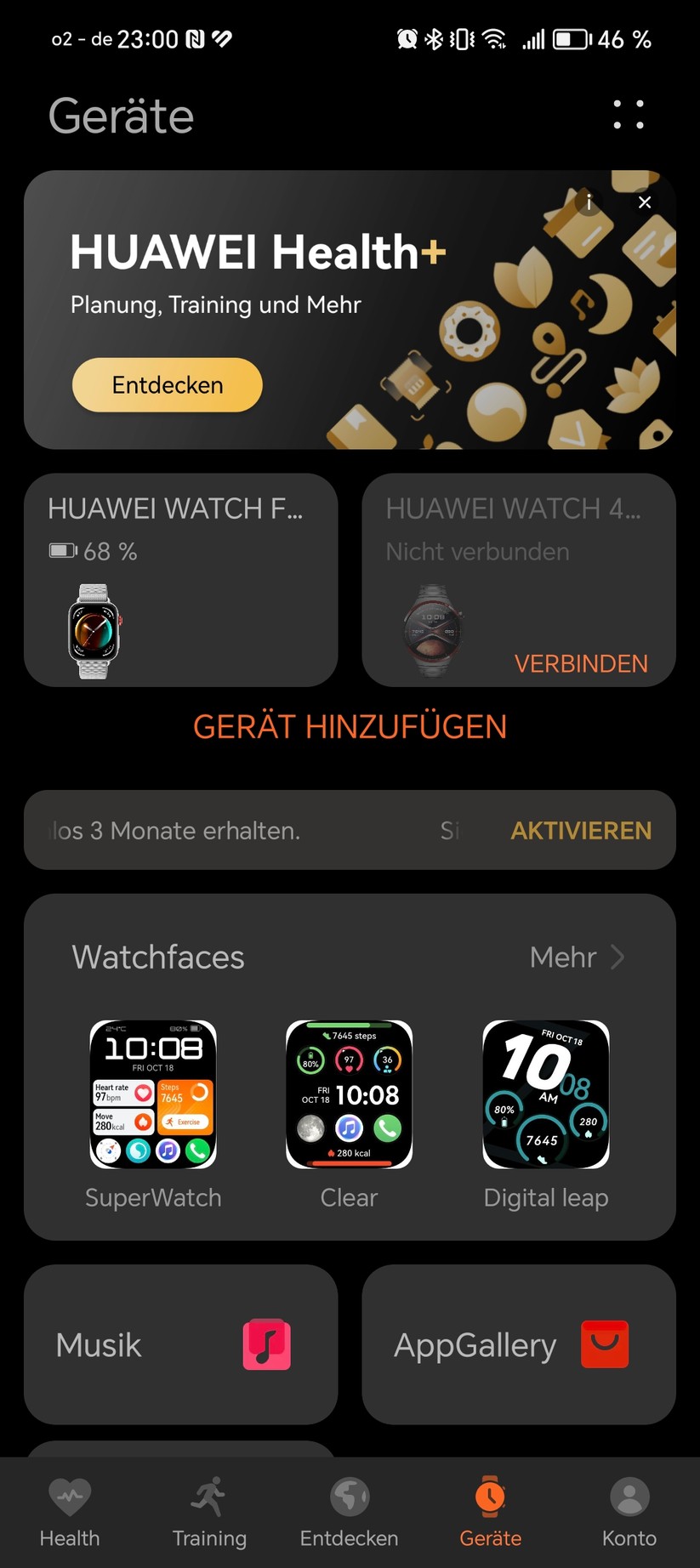Tap the Entdecken button in the banner
The height and width of the screenshot is (1568, 700).
coord(168,385)
